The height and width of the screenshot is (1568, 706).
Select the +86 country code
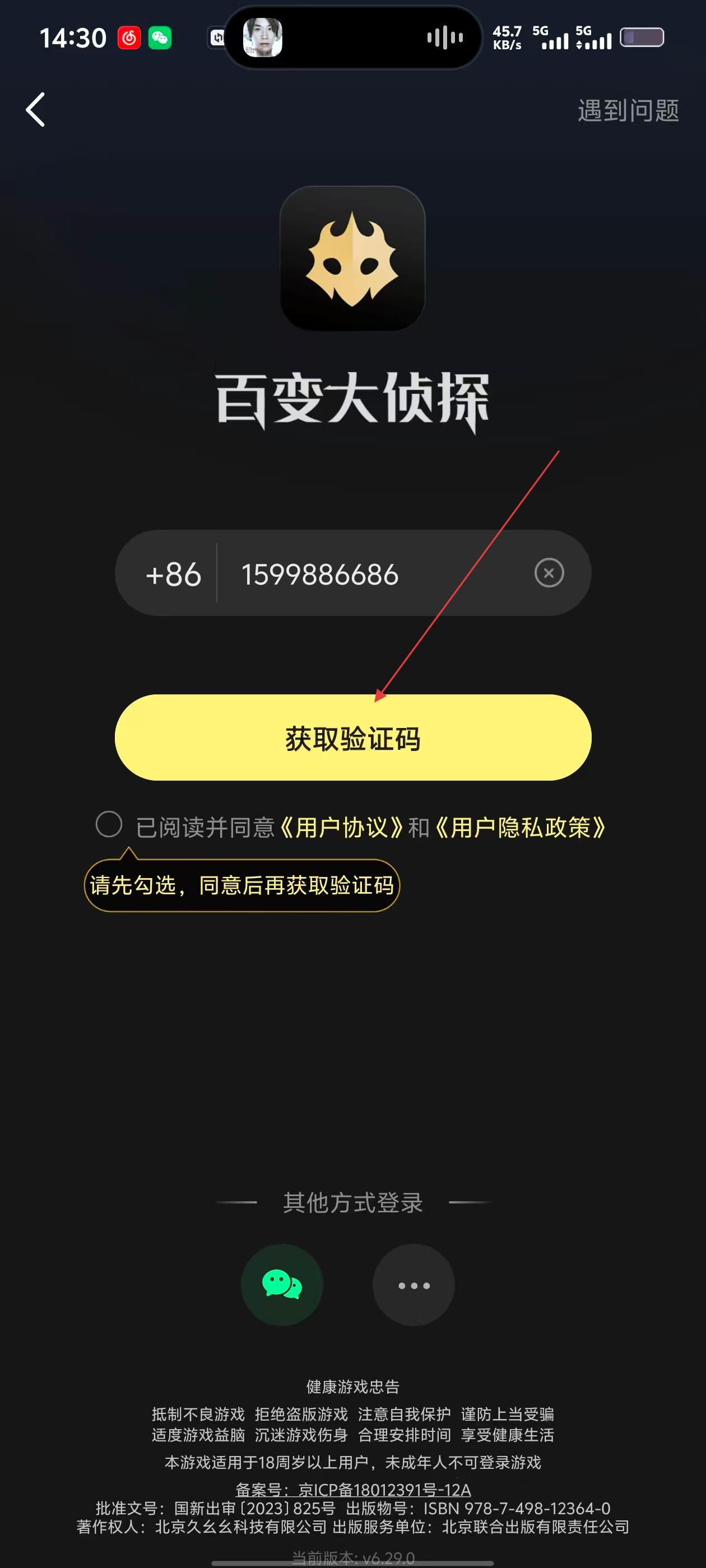point(174,574)
